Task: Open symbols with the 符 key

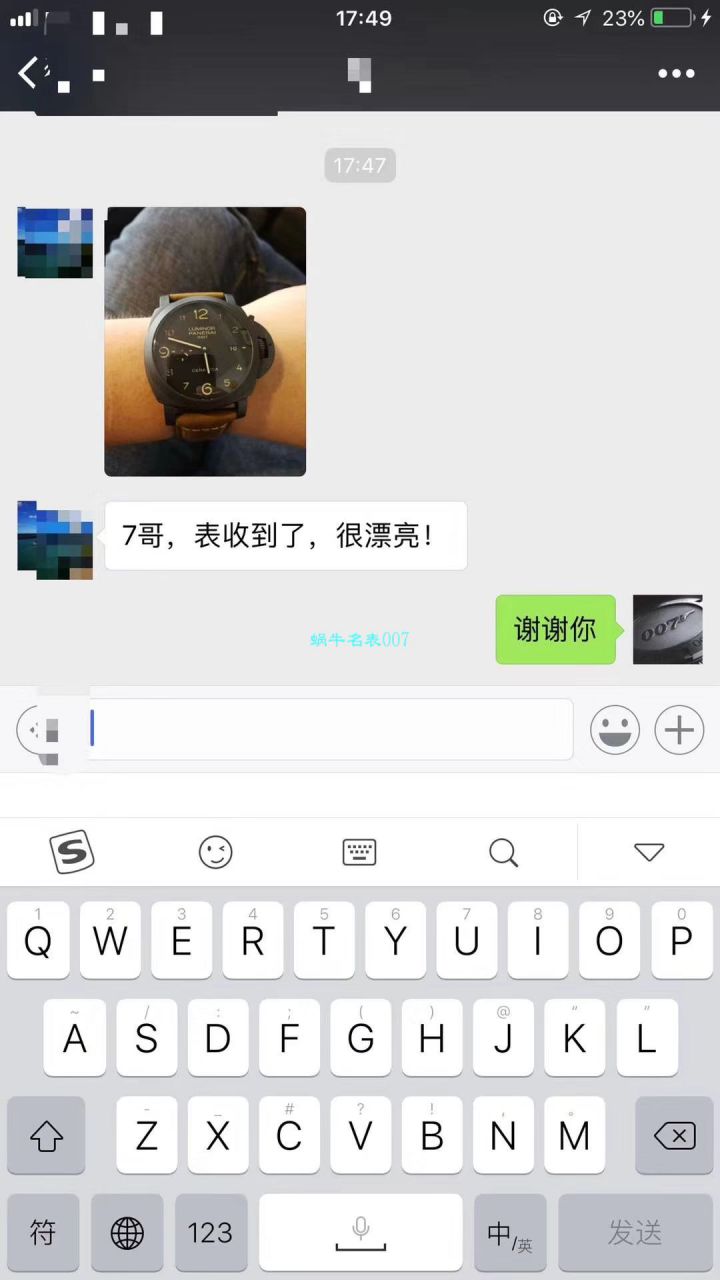Action: [x=42, y=1232]
